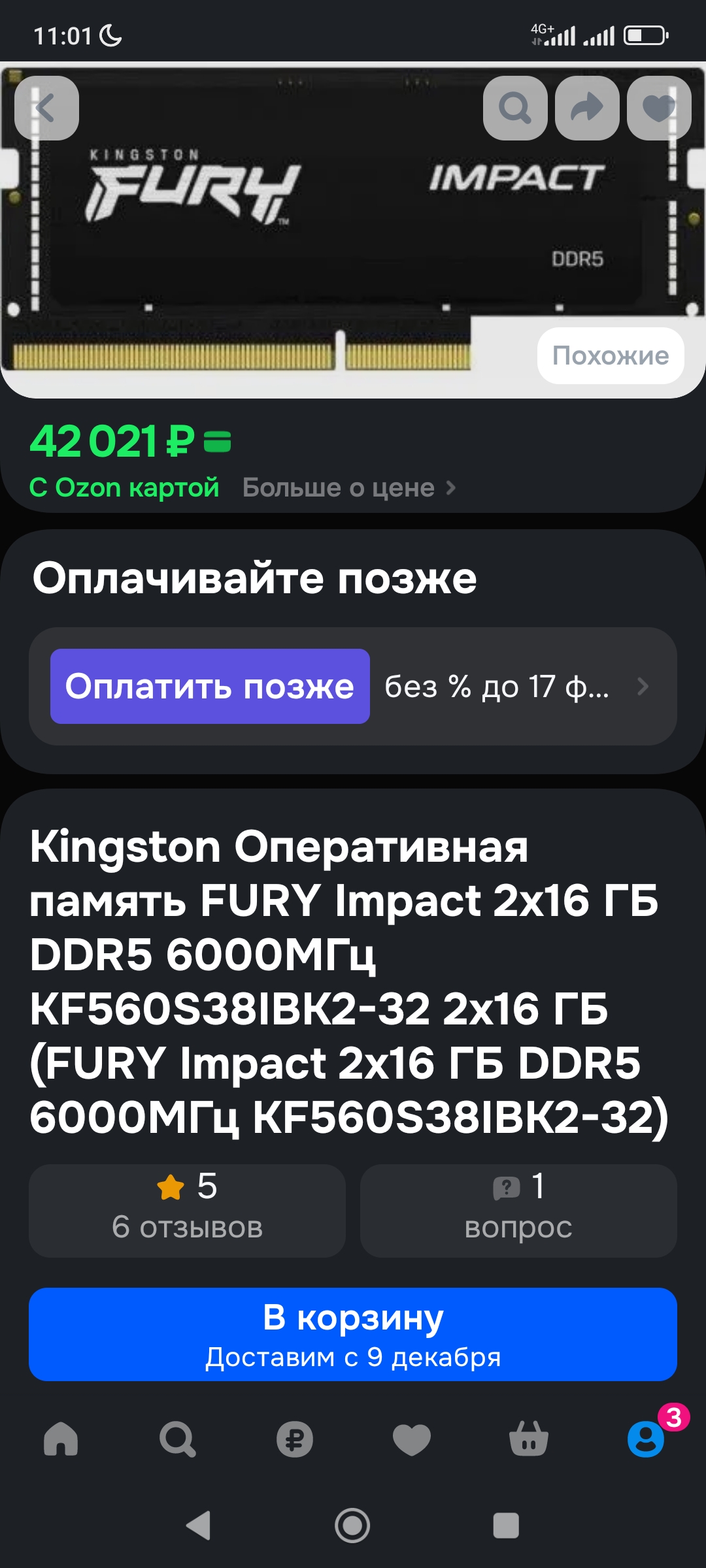Image resolution: width=706 pixels, height=1568 pixels.
Task: Tap the system home button
Action: pos(352,1526)
